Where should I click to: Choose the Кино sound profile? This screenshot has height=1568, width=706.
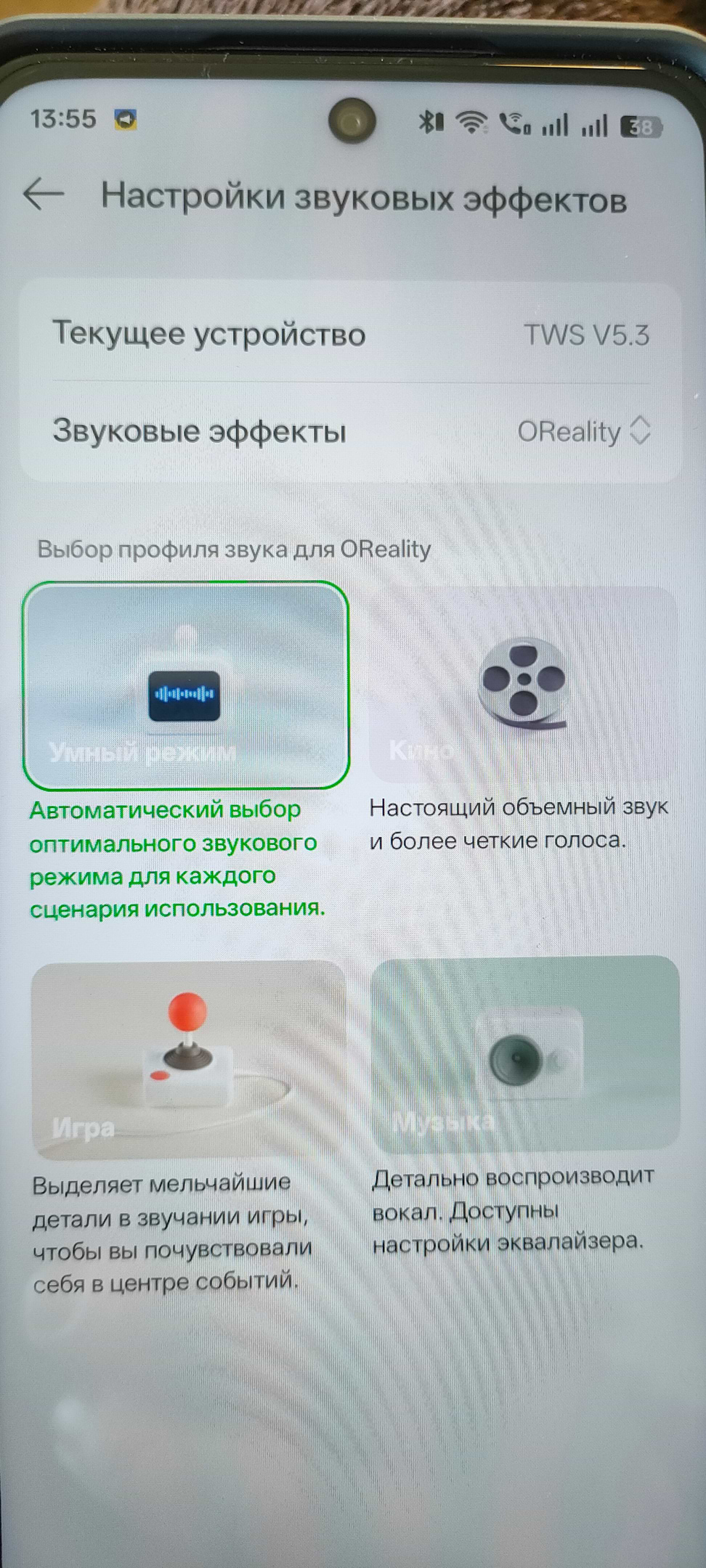pyautogui.click(x=523, y=684)
